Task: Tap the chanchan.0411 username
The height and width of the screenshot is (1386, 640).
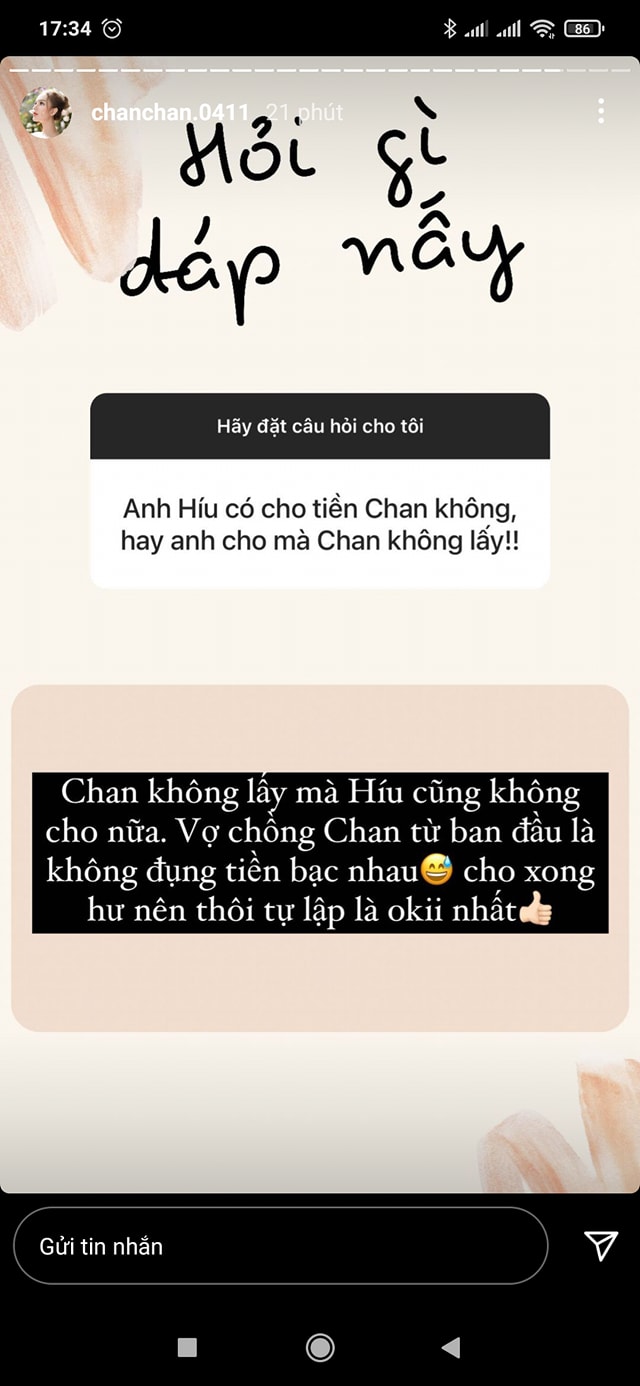Action: click(x=169, y=113)
